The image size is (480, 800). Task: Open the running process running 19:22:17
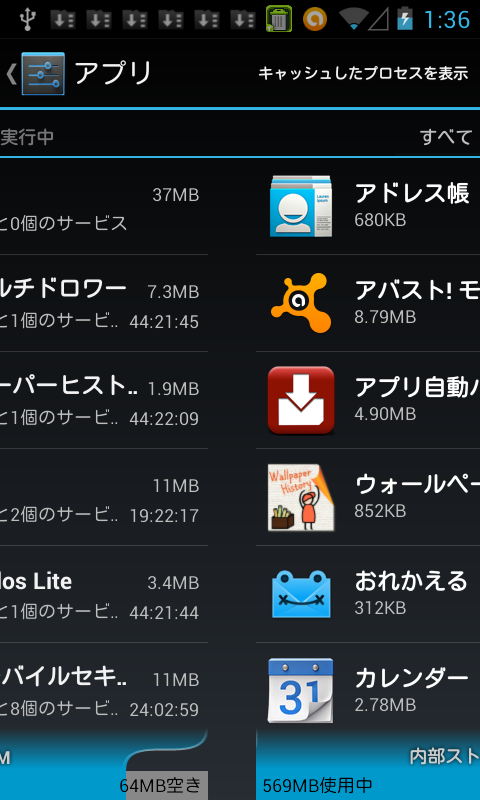[x=104, y=497]
